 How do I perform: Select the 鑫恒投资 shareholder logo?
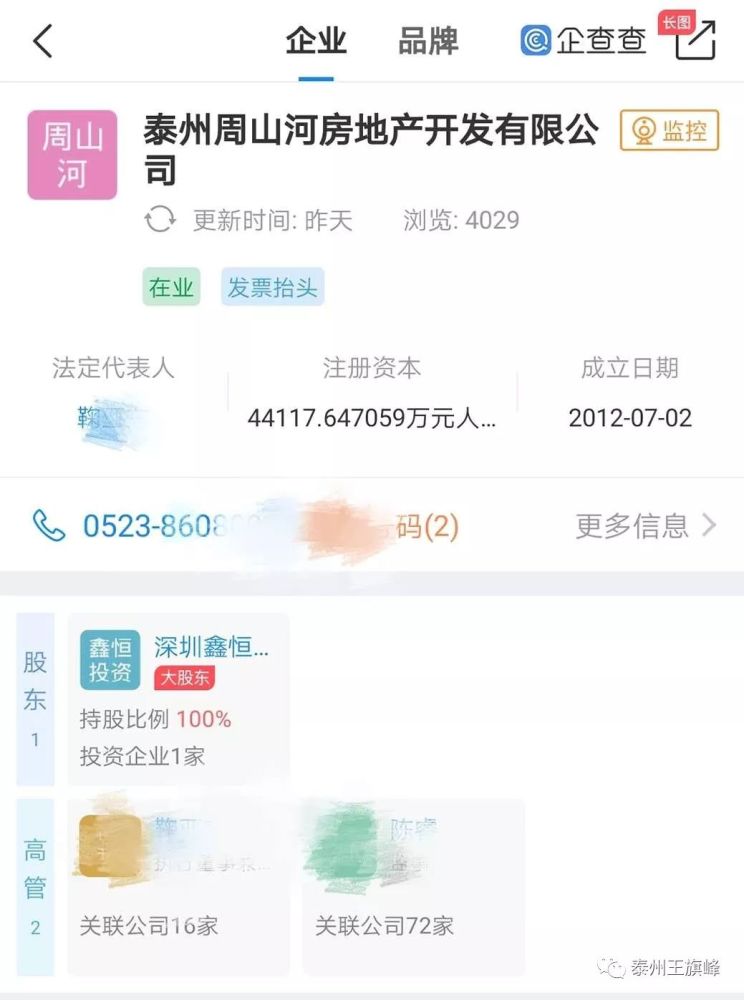click(110, 661)
